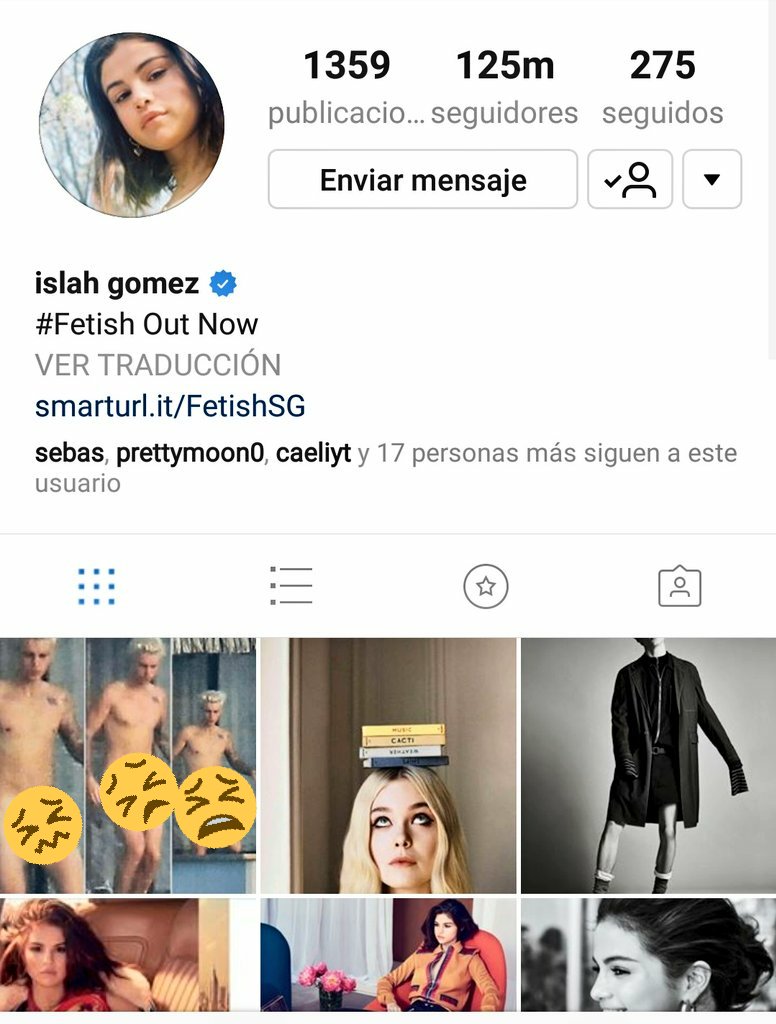Open the post of woman in orange chair
776x1024 pixels.
point(388,958)
